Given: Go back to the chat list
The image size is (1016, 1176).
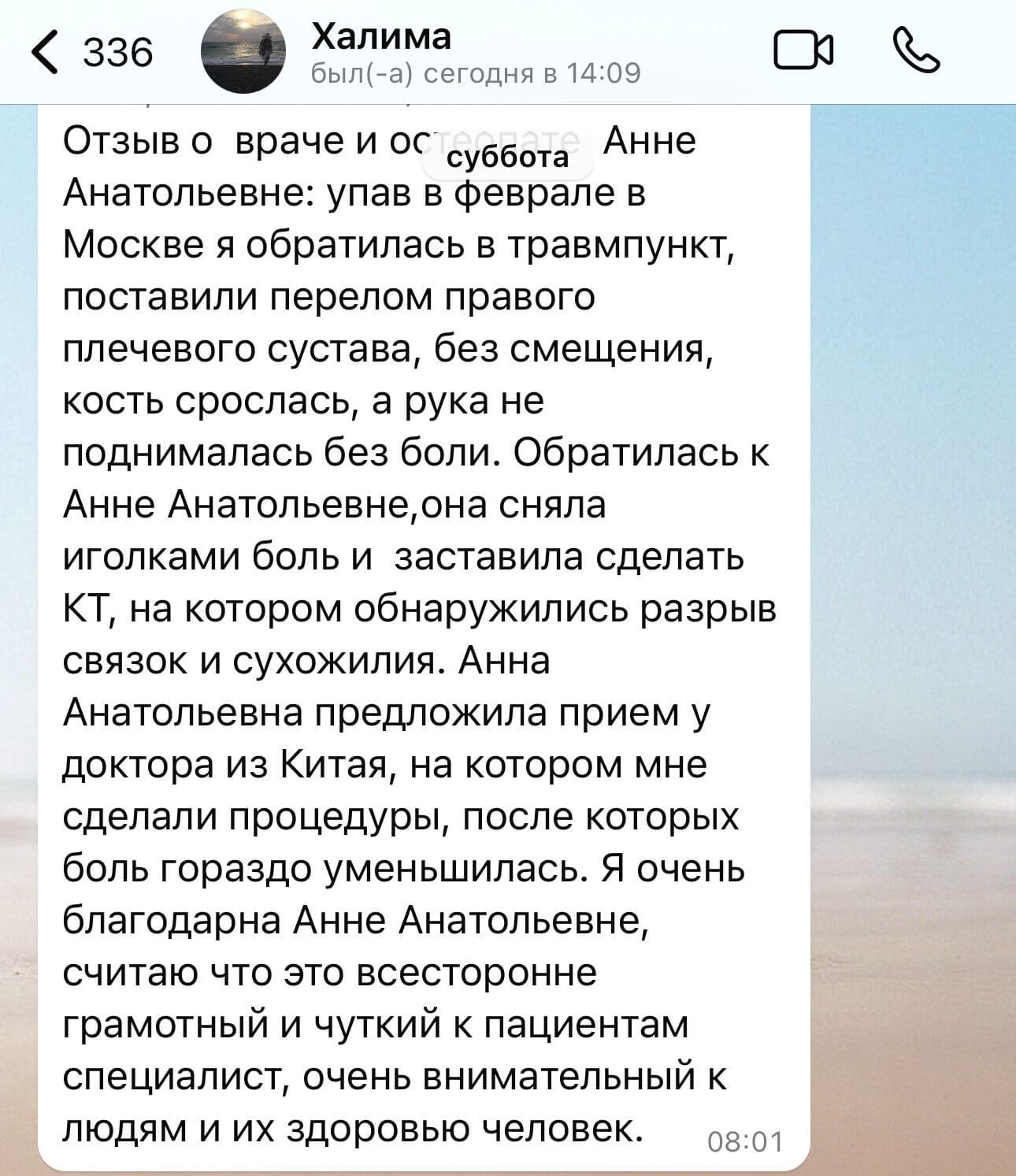Looking at the screenshot, I should coord(91,53).
